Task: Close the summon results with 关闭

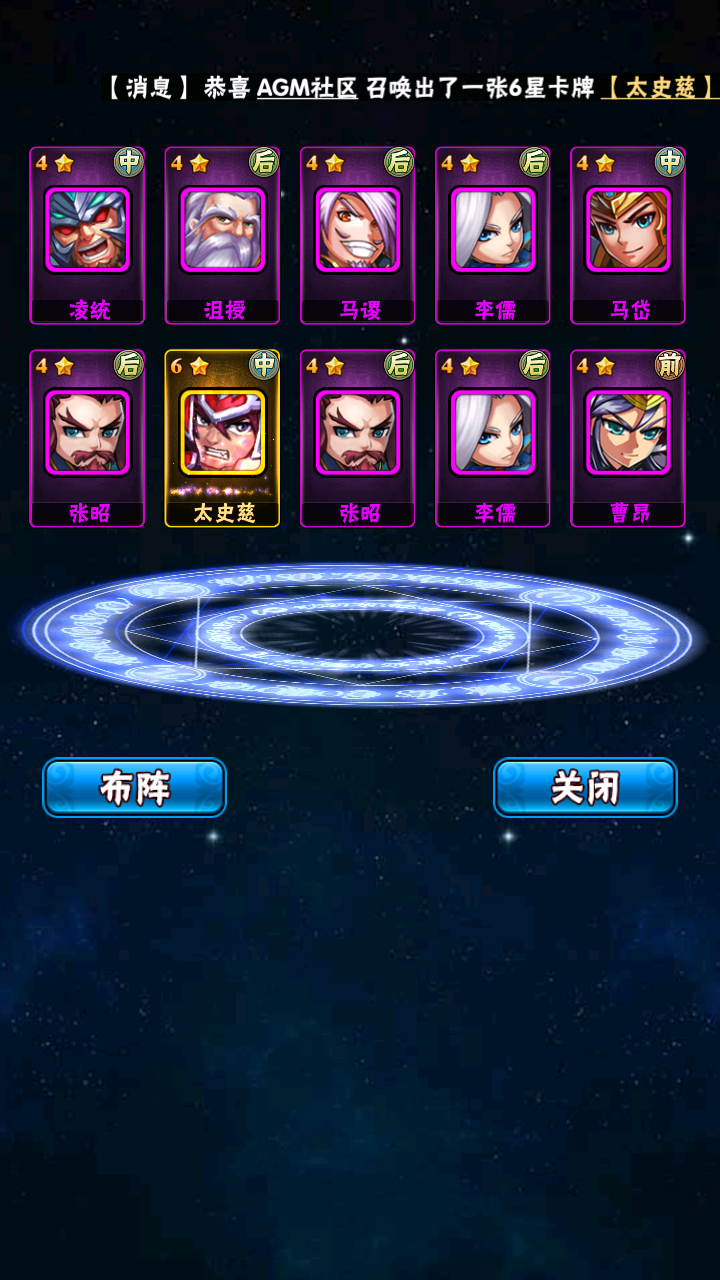Action: point(585,788)
